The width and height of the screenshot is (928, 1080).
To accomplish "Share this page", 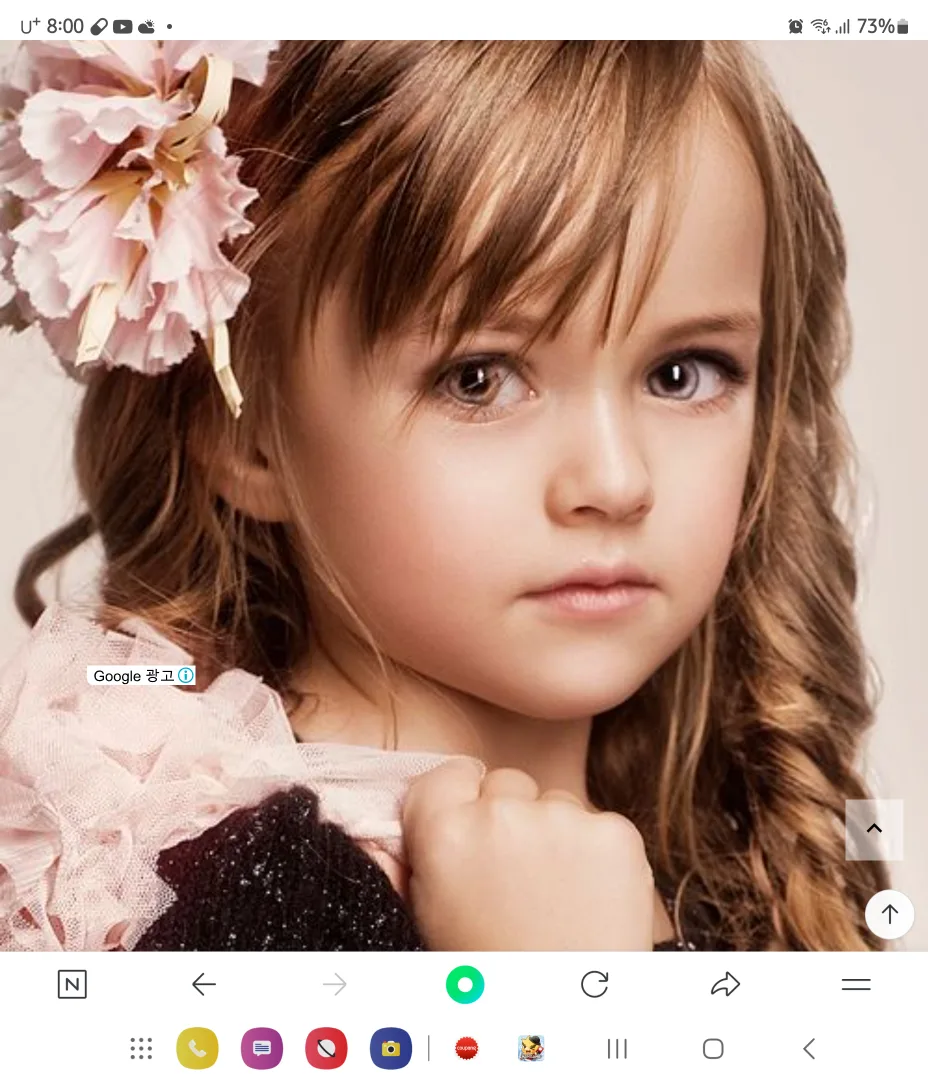I will (x=725, y=984).
